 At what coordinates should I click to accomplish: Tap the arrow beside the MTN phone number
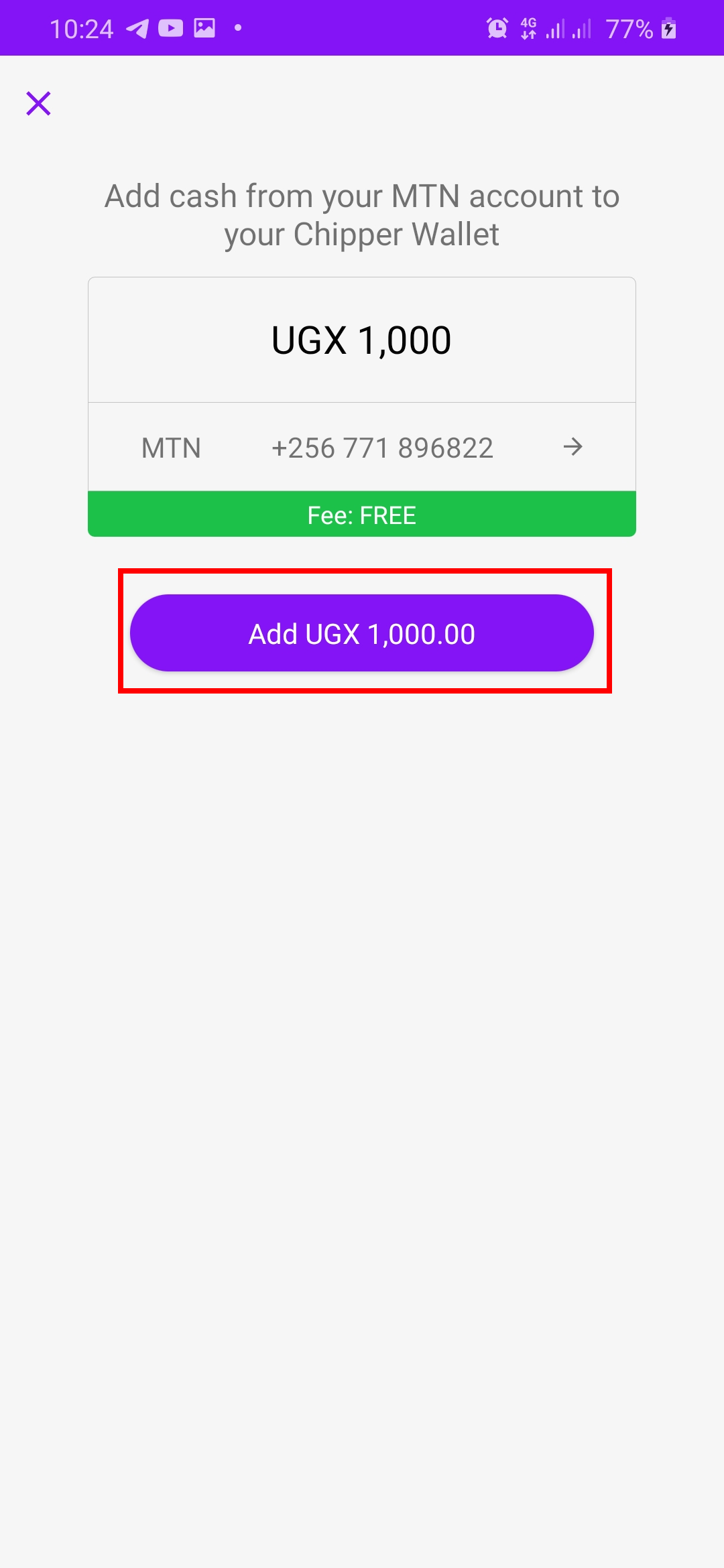click(x=574, y=447)
